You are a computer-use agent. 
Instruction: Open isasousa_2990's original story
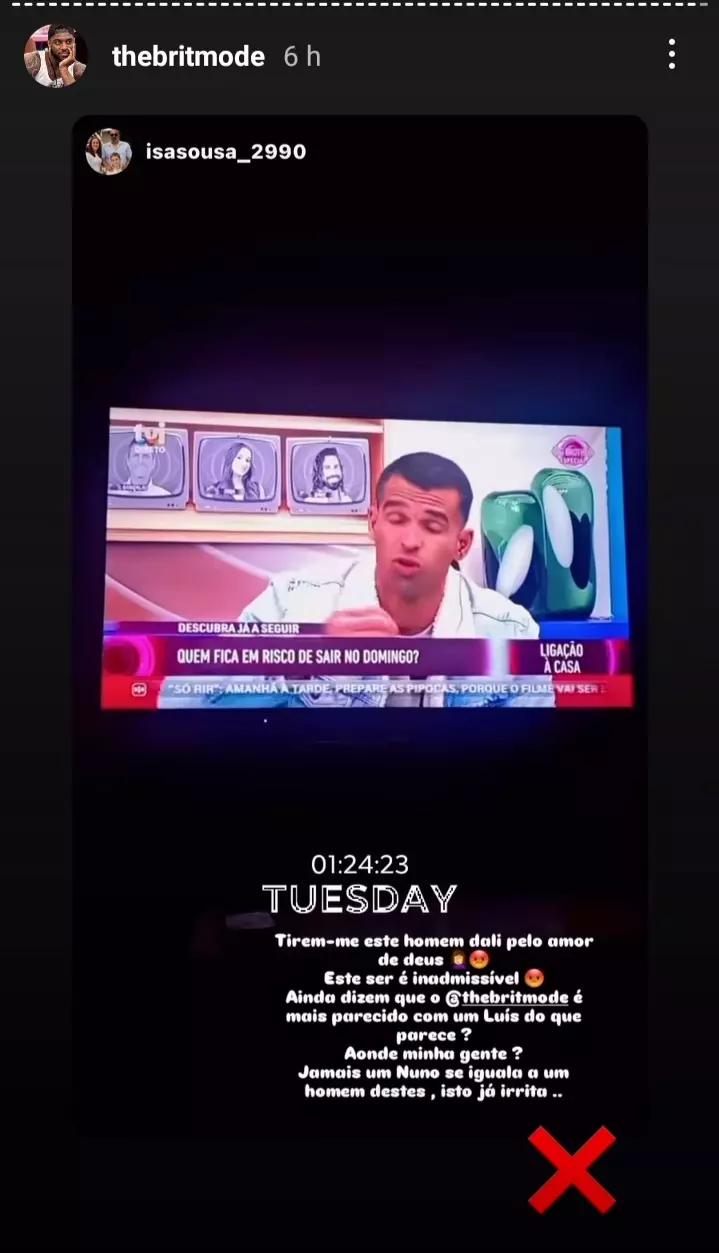pos(225,152)
